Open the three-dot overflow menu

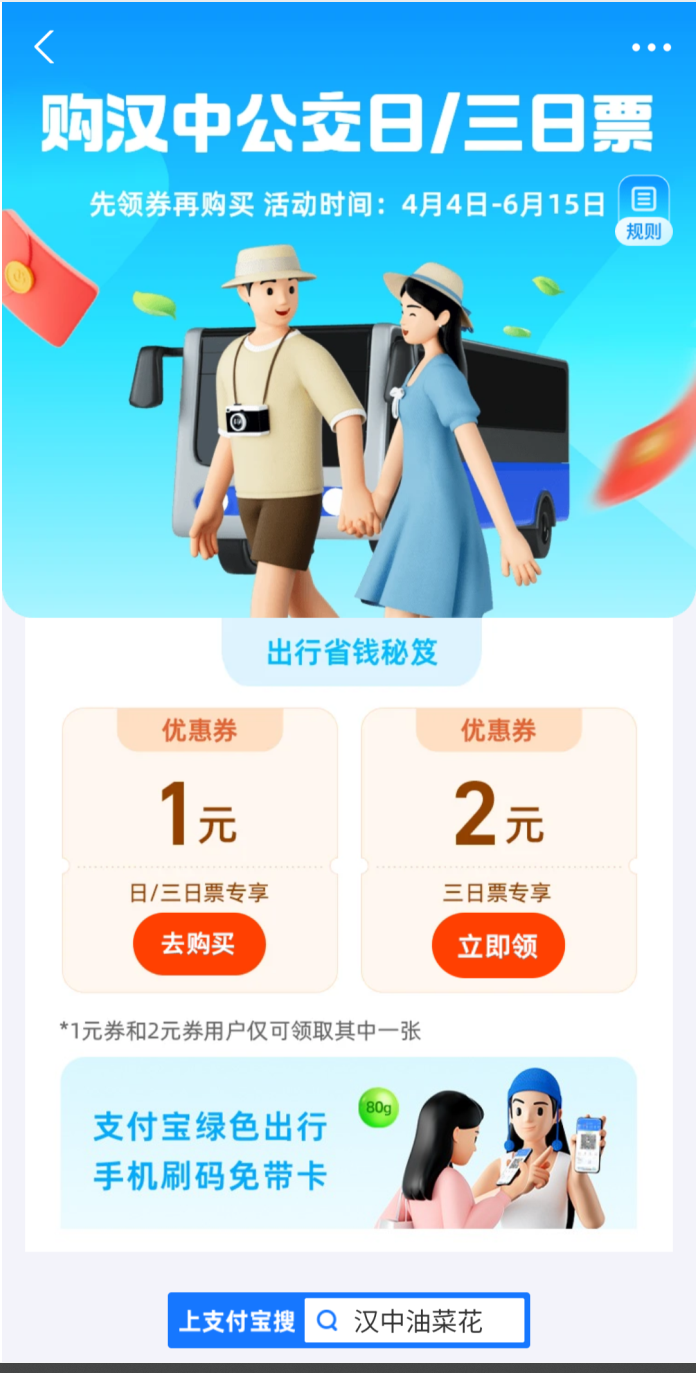[x=651, y=47]
